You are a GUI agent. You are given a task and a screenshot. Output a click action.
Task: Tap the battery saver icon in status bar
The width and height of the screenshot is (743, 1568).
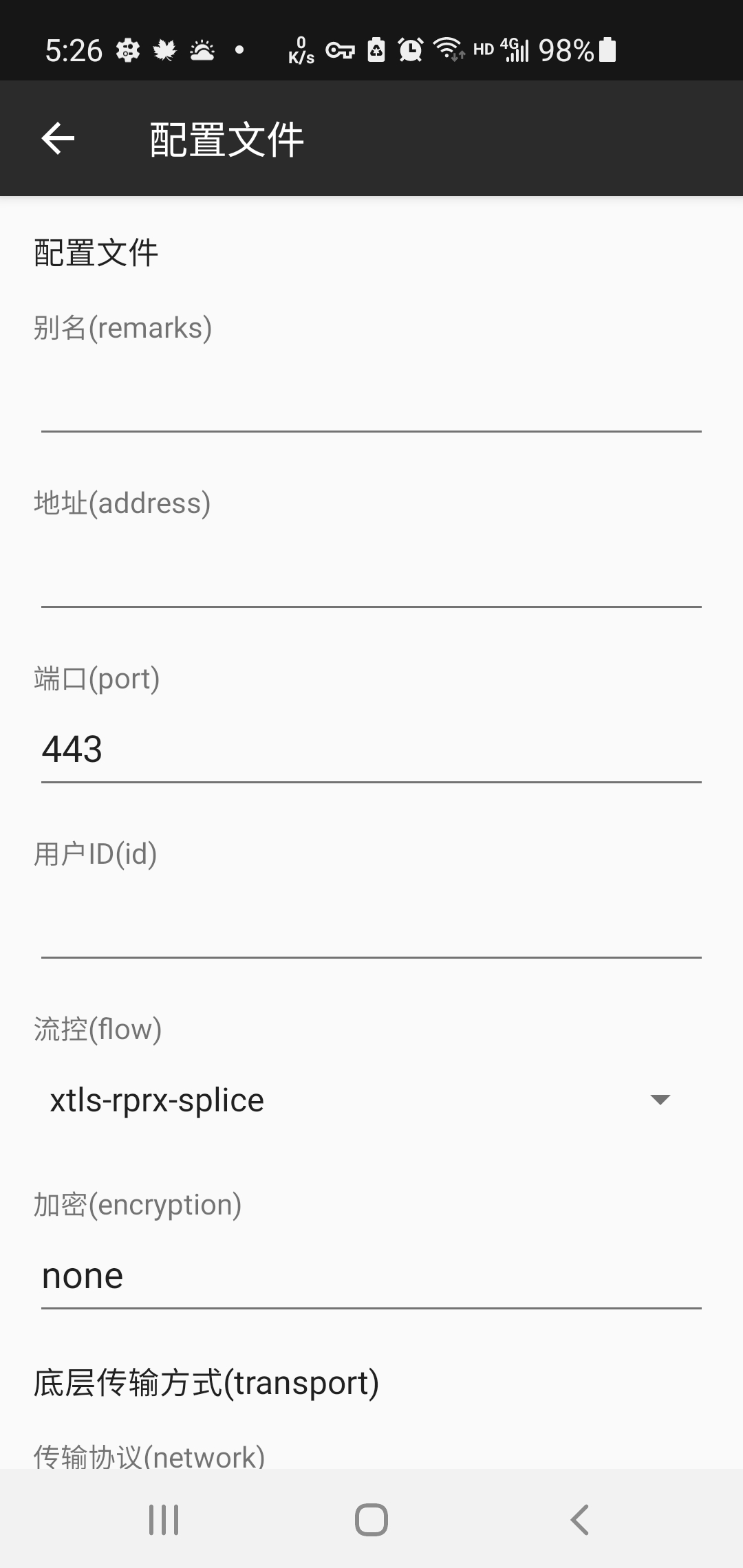pos(376,50)
